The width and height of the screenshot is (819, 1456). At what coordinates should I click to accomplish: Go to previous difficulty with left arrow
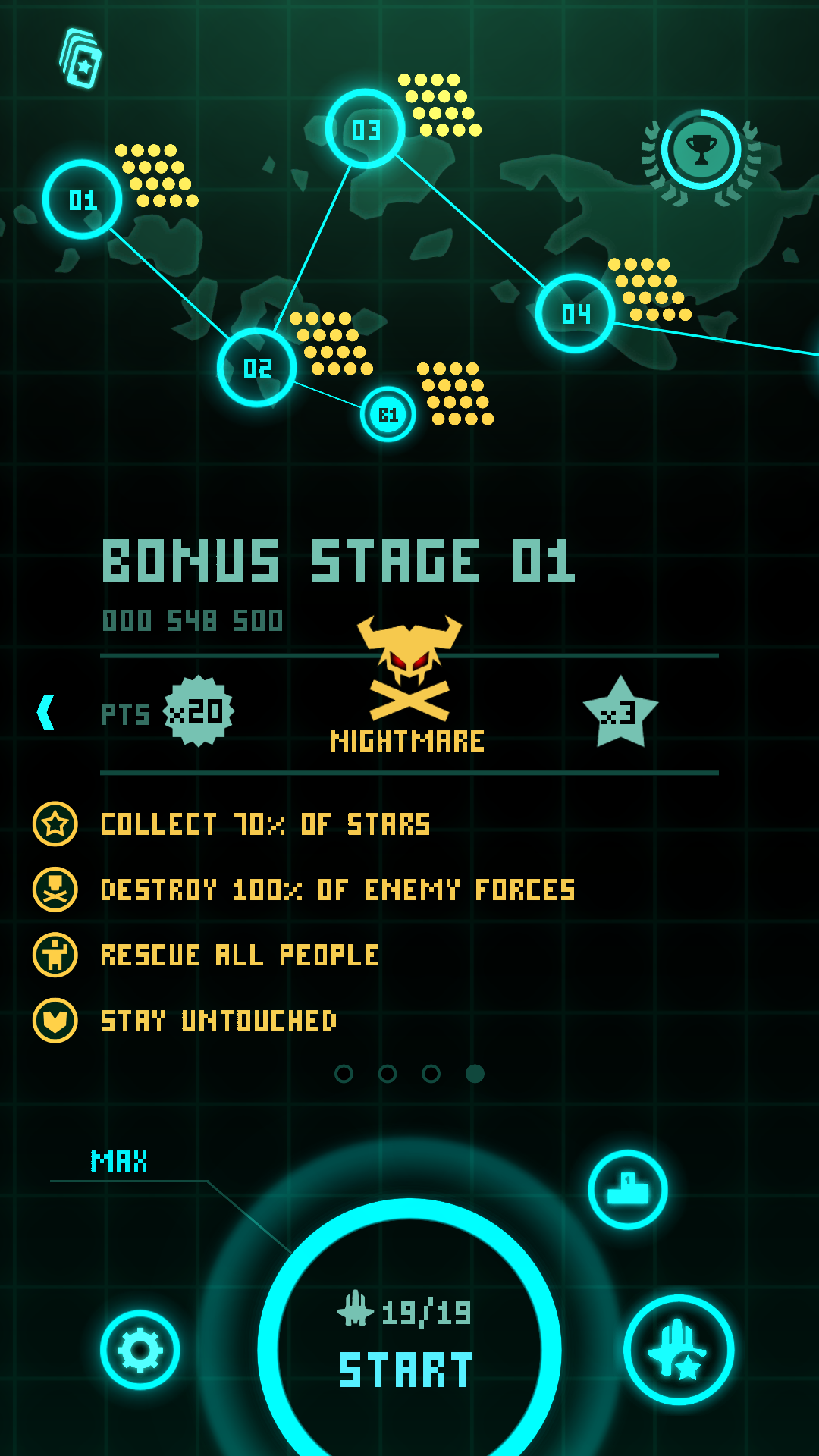46,712
